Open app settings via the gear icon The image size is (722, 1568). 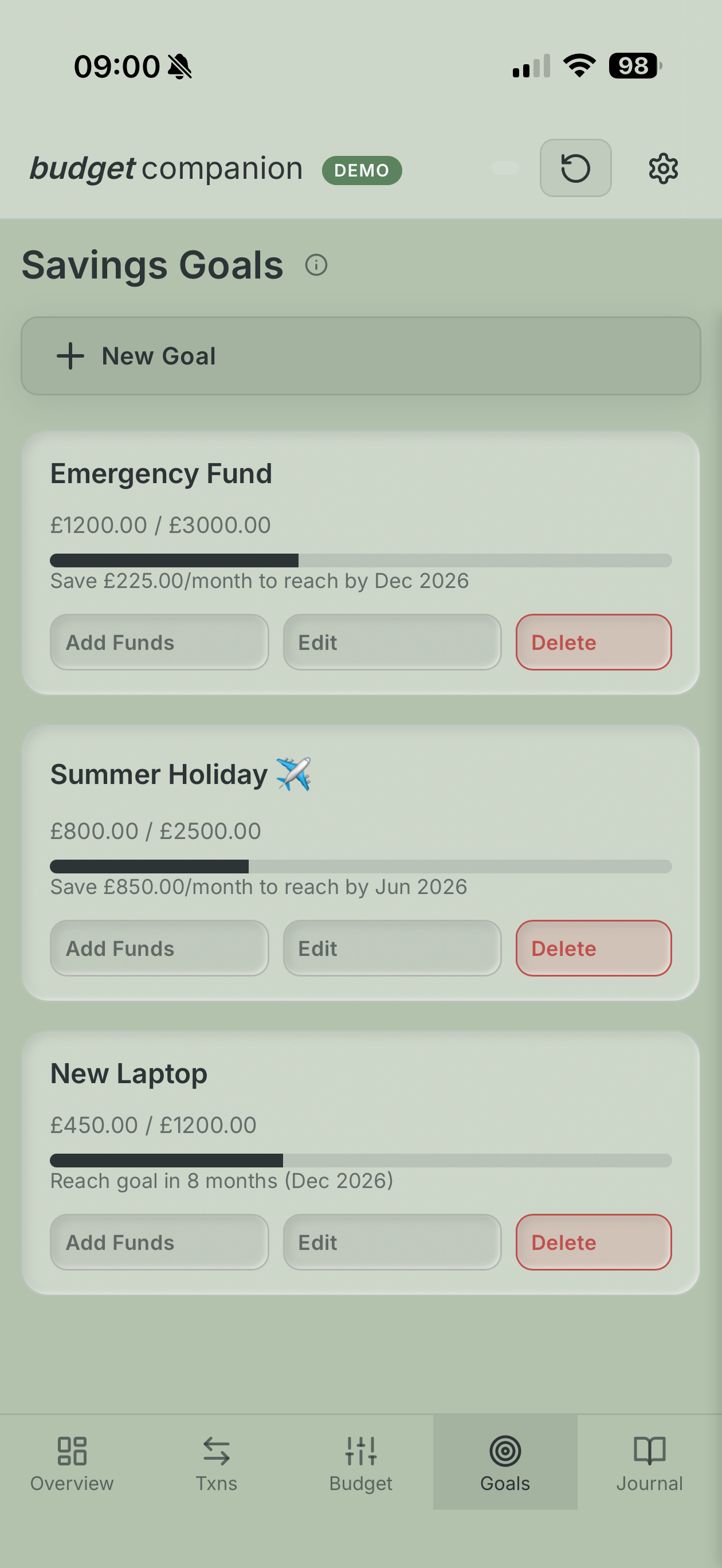coord(663,168)
